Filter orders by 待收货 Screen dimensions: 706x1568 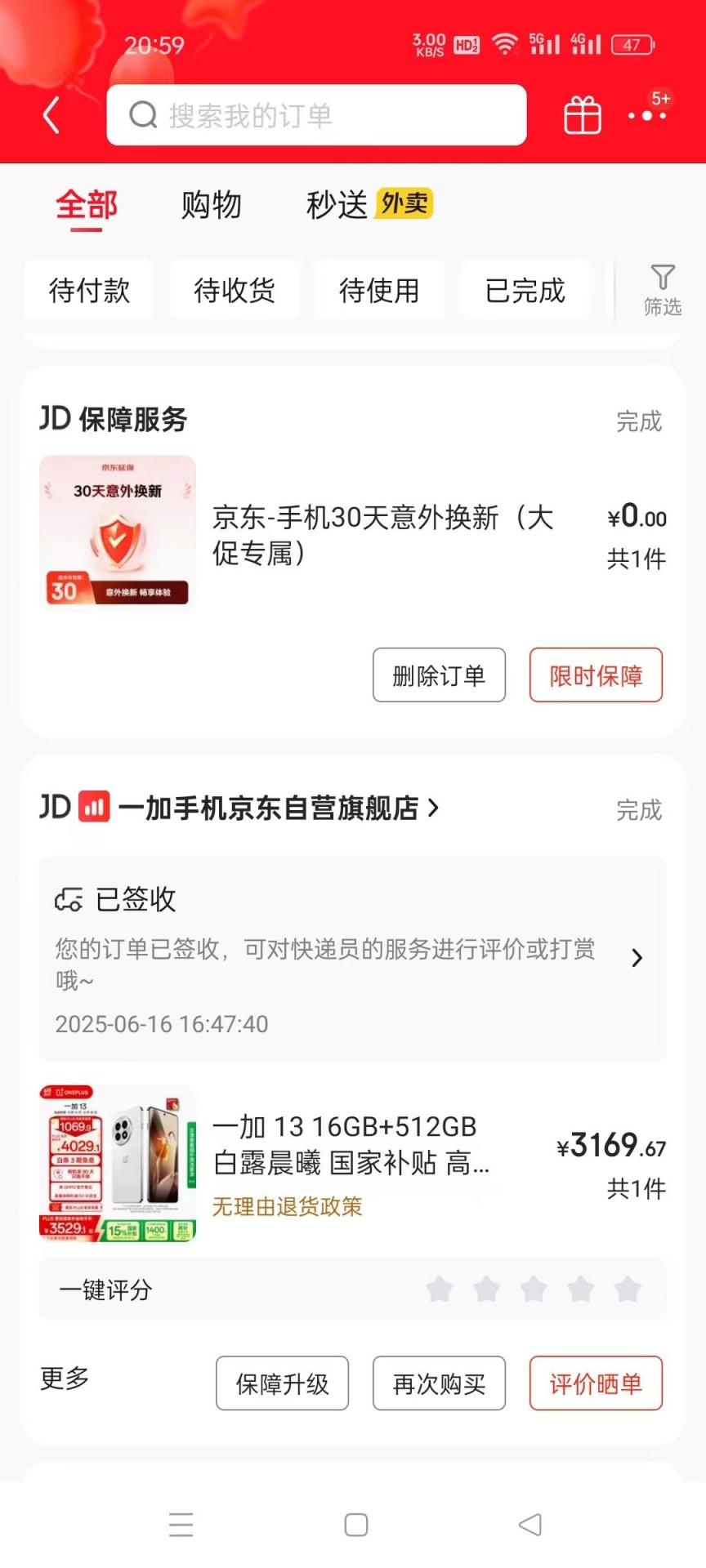tap(235, 290)
